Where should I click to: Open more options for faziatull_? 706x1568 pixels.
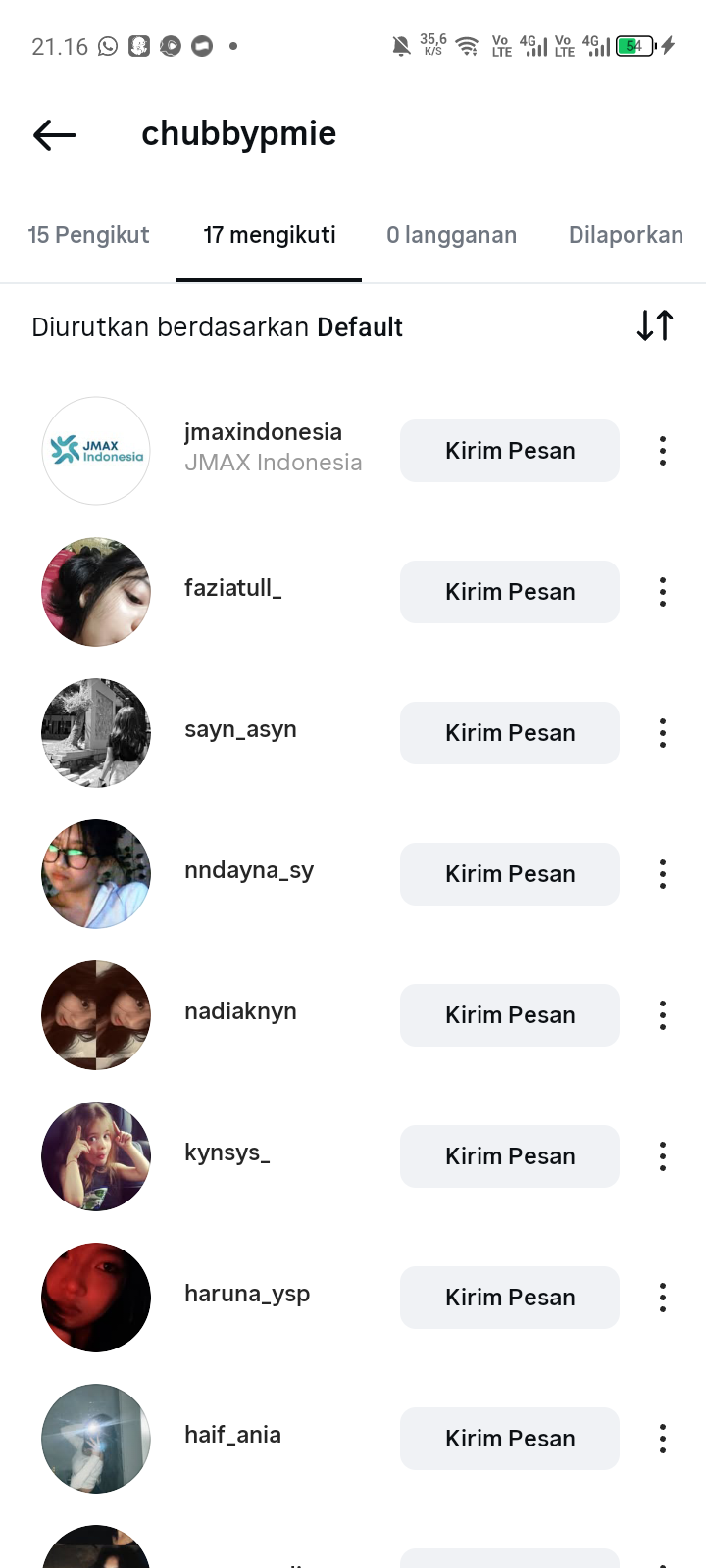pyautogui.click(x=663, y=592)
